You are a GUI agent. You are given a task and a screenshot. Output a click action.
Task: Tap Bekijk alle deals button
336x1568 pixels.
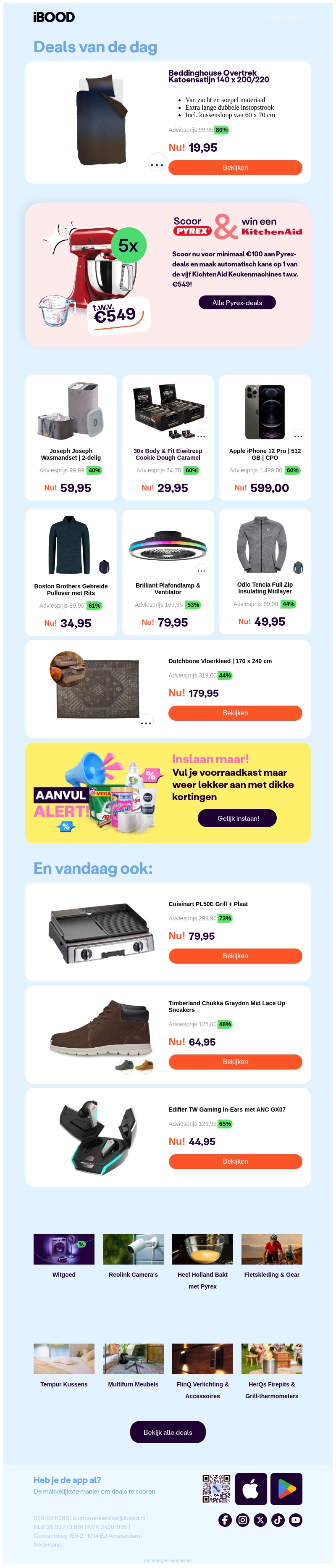[168, 1432]
